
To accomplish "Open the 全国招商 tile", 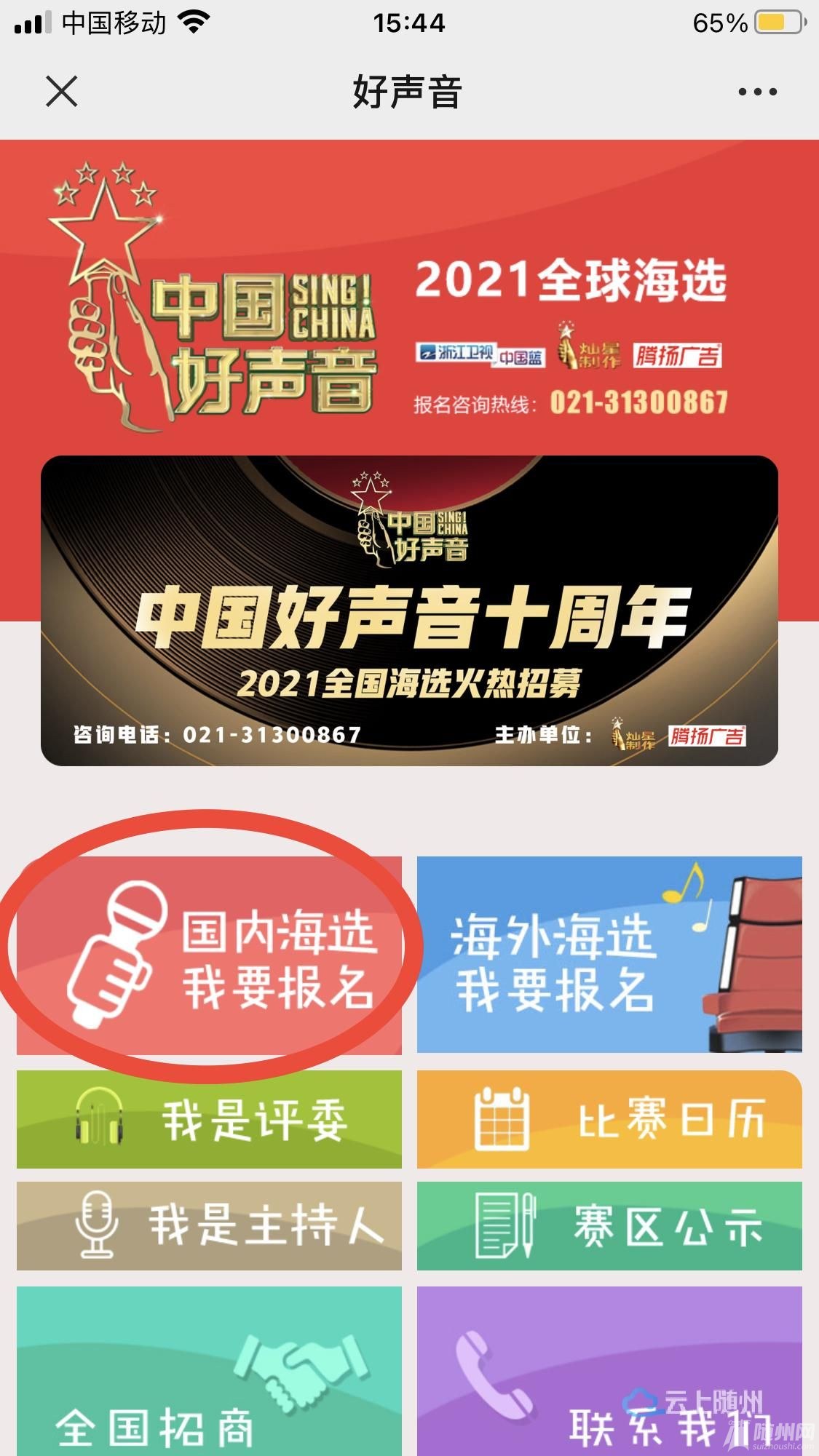I will point(210,1372).
